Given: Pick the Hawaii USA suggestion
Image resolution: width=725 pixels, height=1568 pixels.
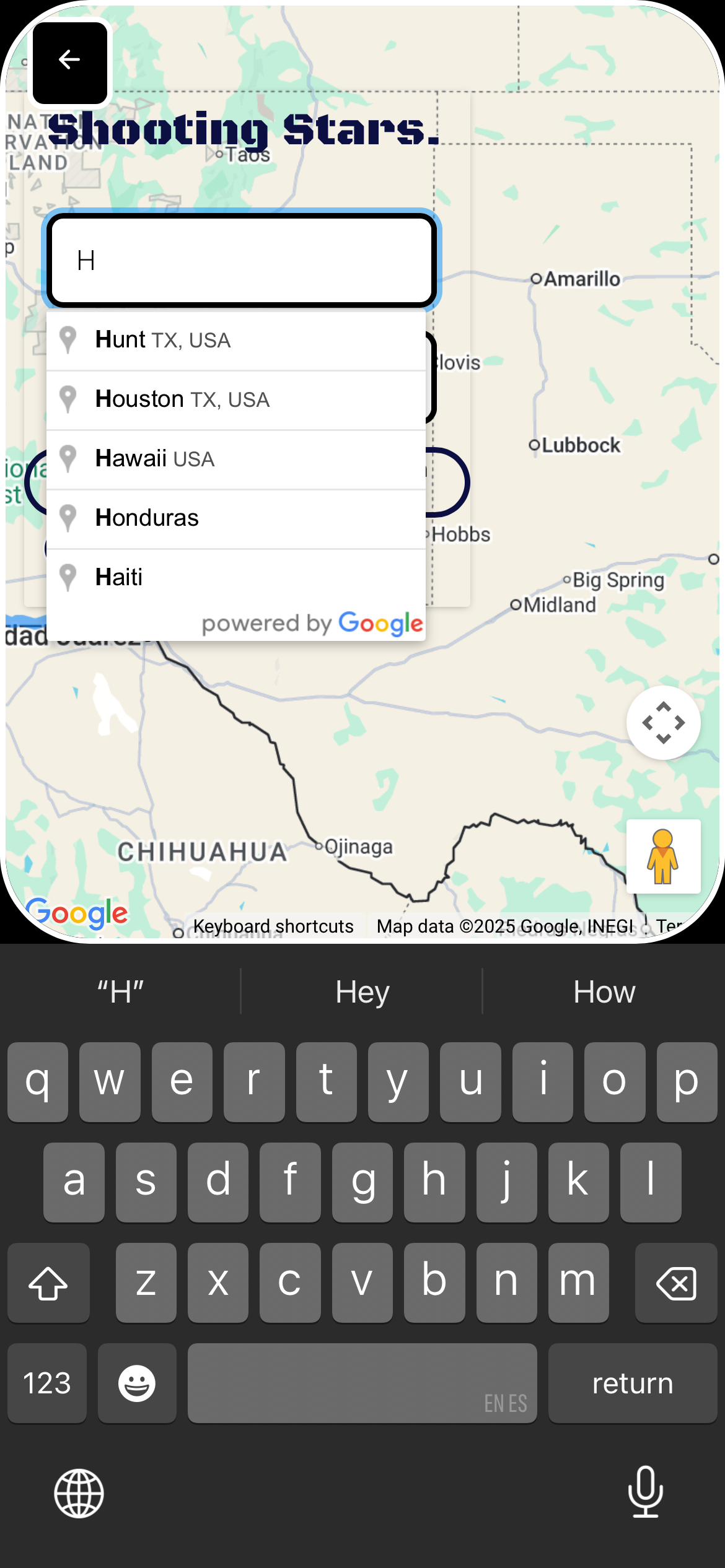Looking at the screenshot, I should coord(235,459).
